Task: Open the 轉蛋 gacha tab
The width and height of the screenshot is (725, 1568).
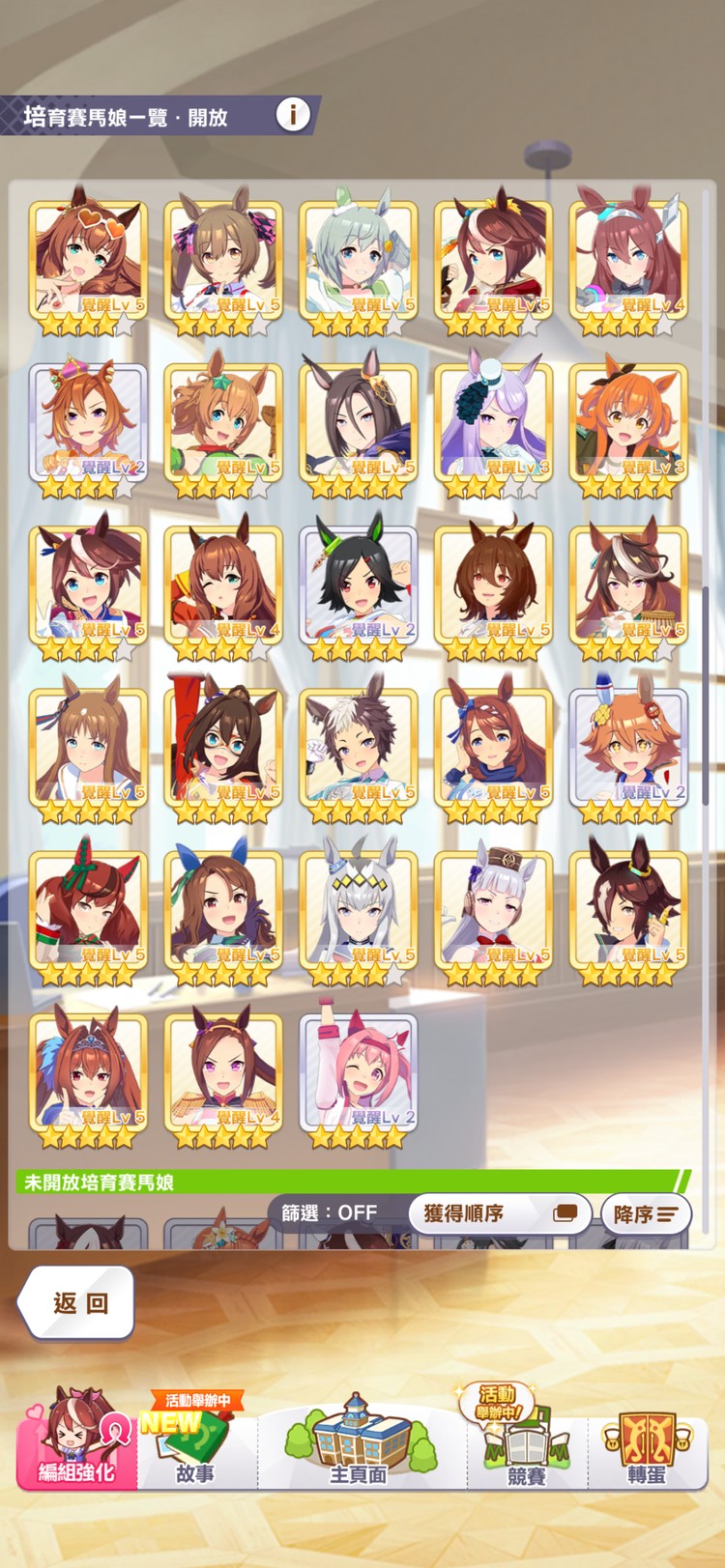Action: pyautogui.click(x=646, y=1442)
